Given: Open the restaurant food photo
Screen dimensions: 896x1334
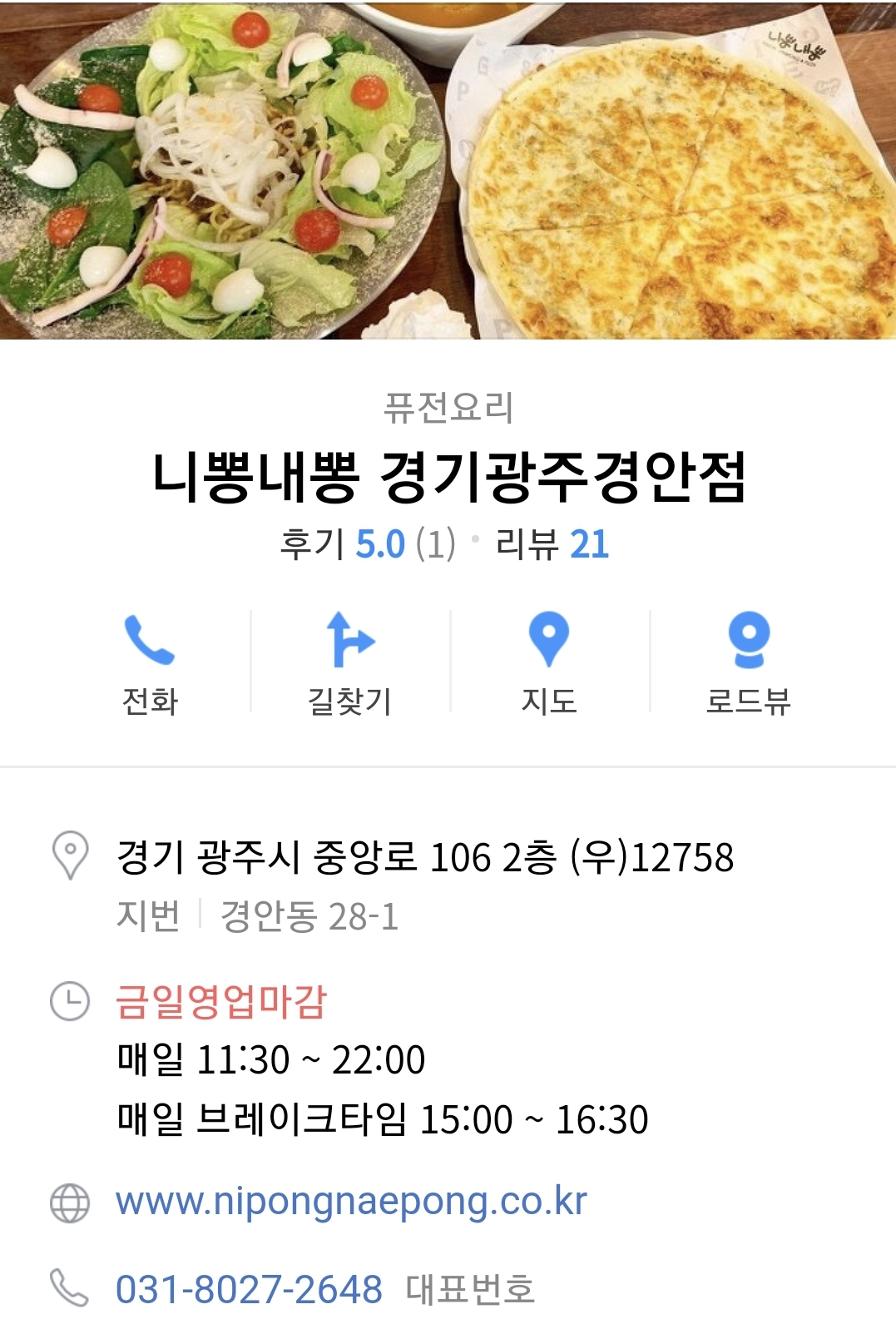Looking at the screenshot, I should 448,170.
